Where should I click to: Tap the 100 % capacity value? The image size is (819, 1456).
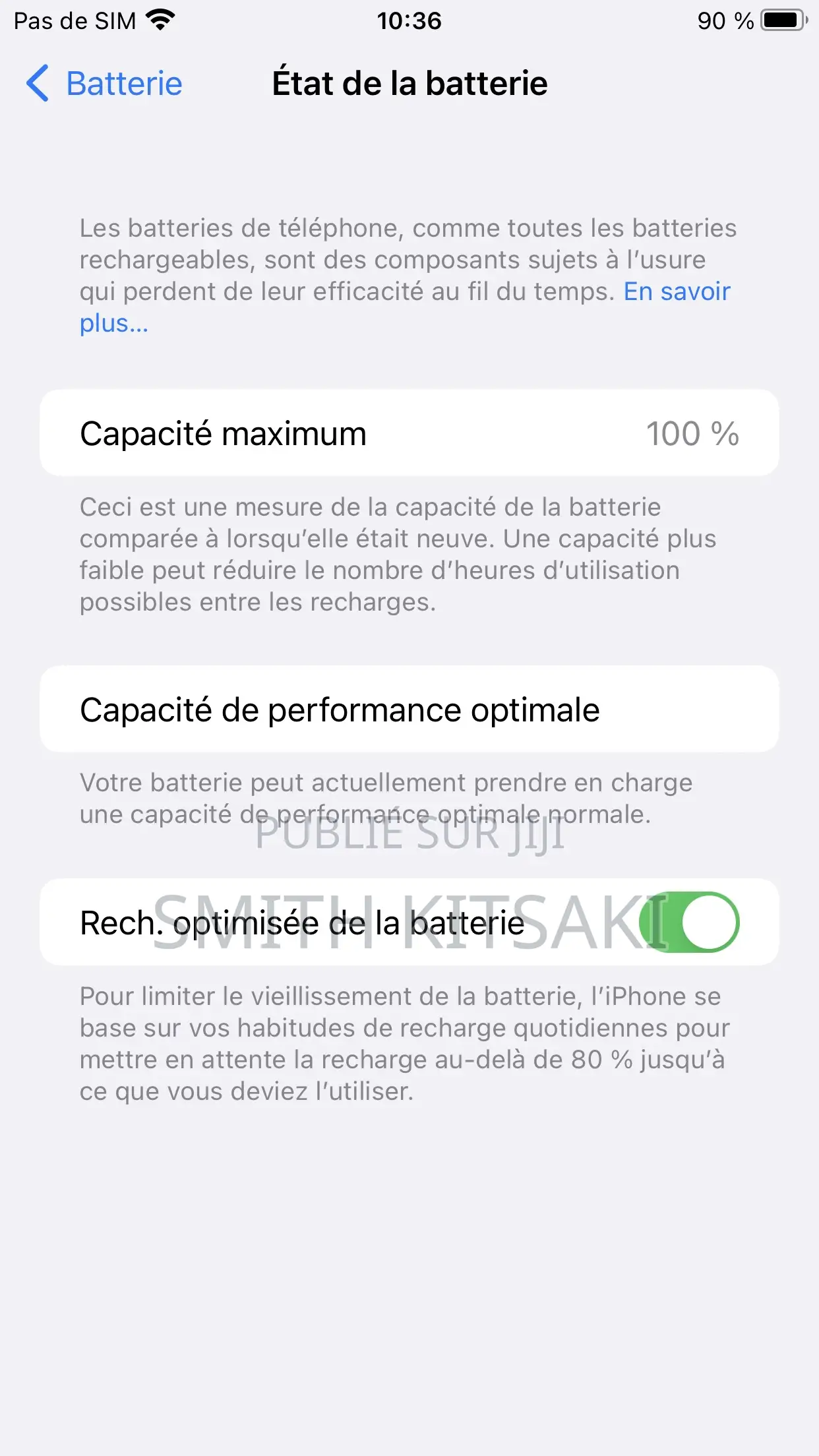(692, 433)
